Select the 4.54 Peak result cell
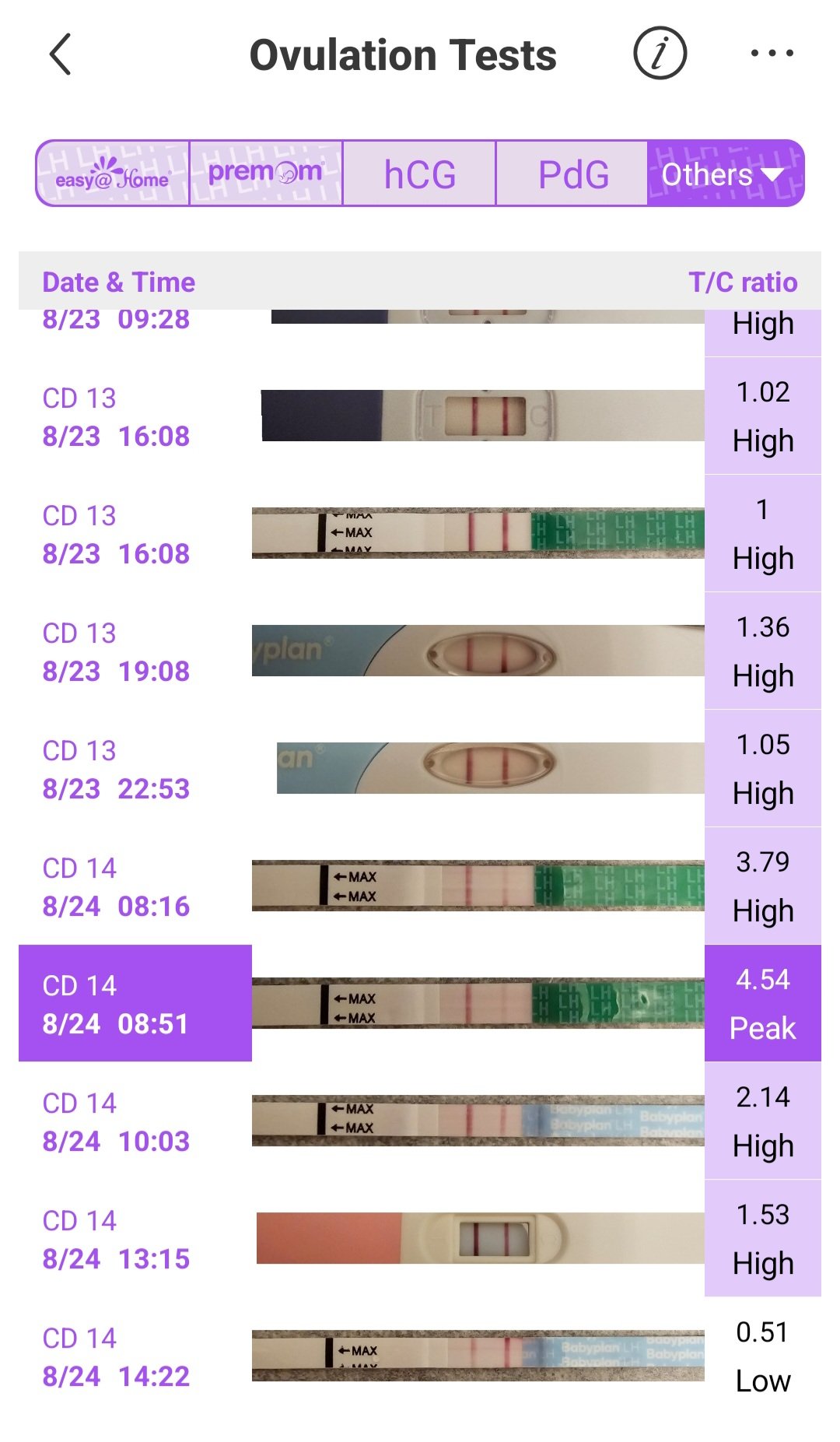 762,1002
